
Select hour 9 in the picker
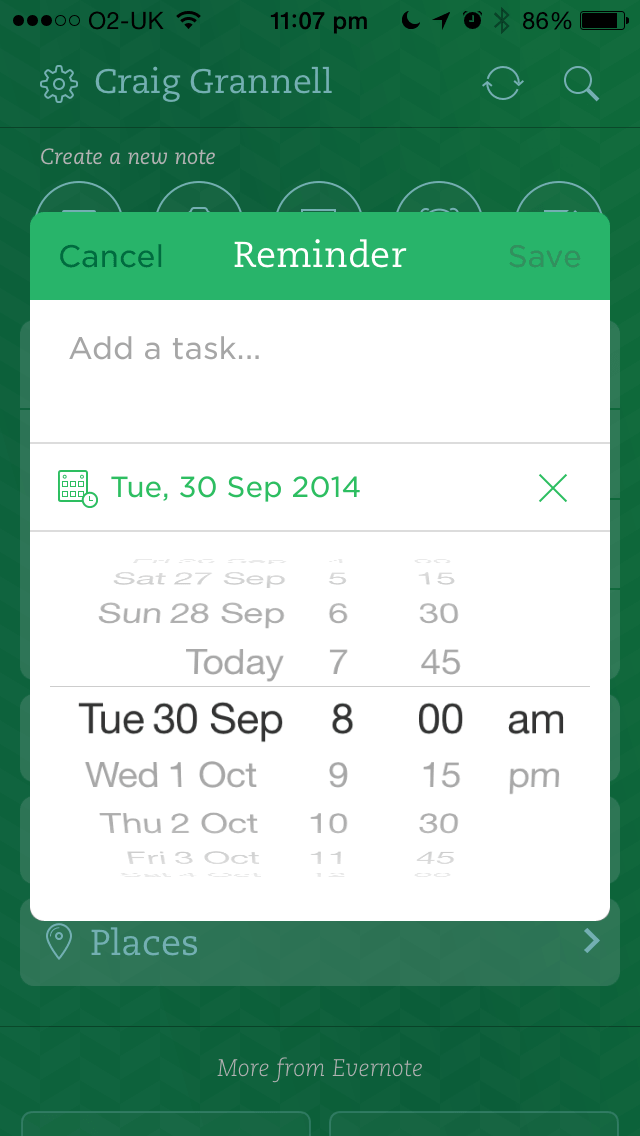(338, 775)
